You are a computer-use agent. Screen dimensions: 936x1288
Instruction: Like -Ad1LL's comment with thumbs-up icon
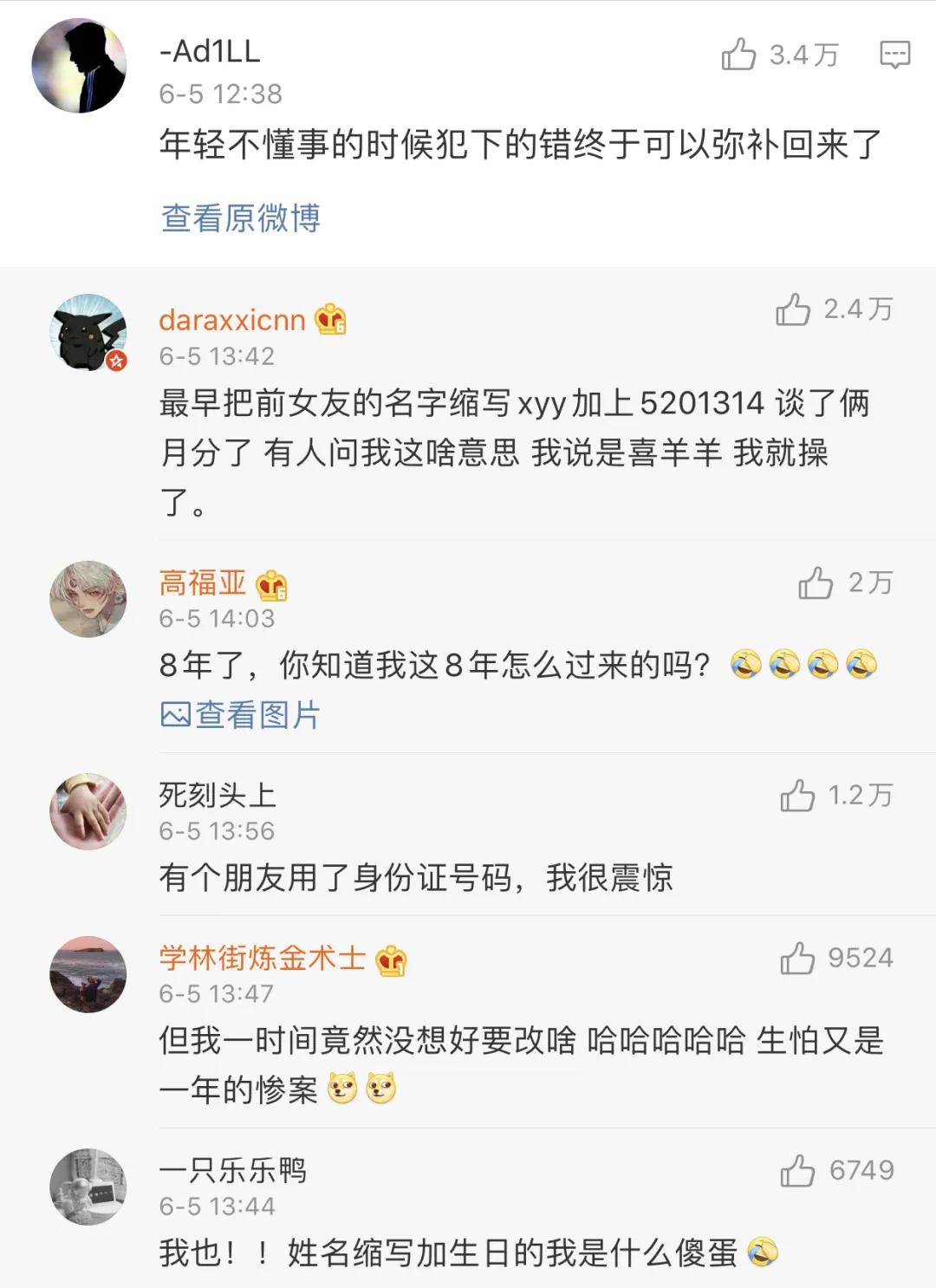(741, 54)
